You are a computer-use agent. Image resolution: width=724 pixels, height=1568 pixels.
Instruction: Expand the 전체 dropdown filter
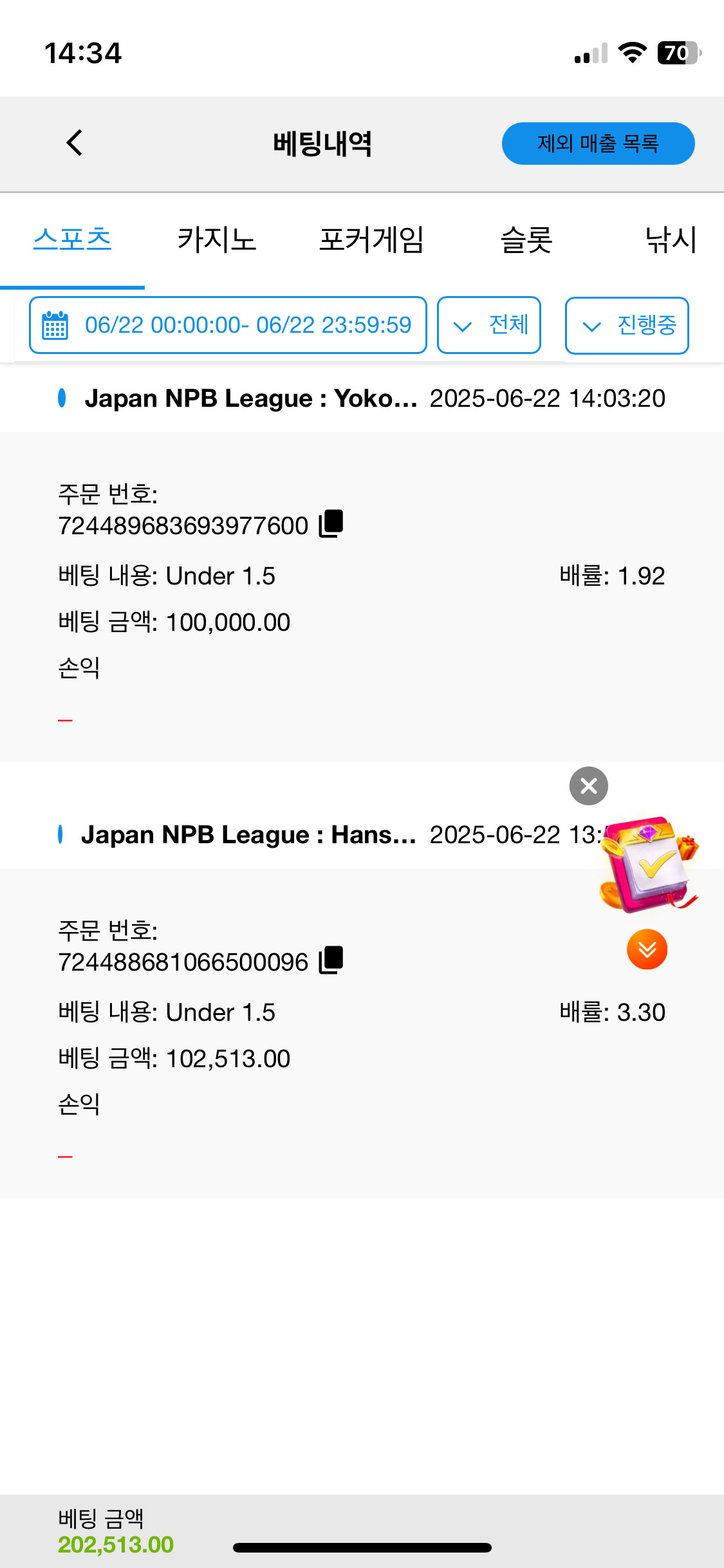pyautogui.click(x=489, y=325)
